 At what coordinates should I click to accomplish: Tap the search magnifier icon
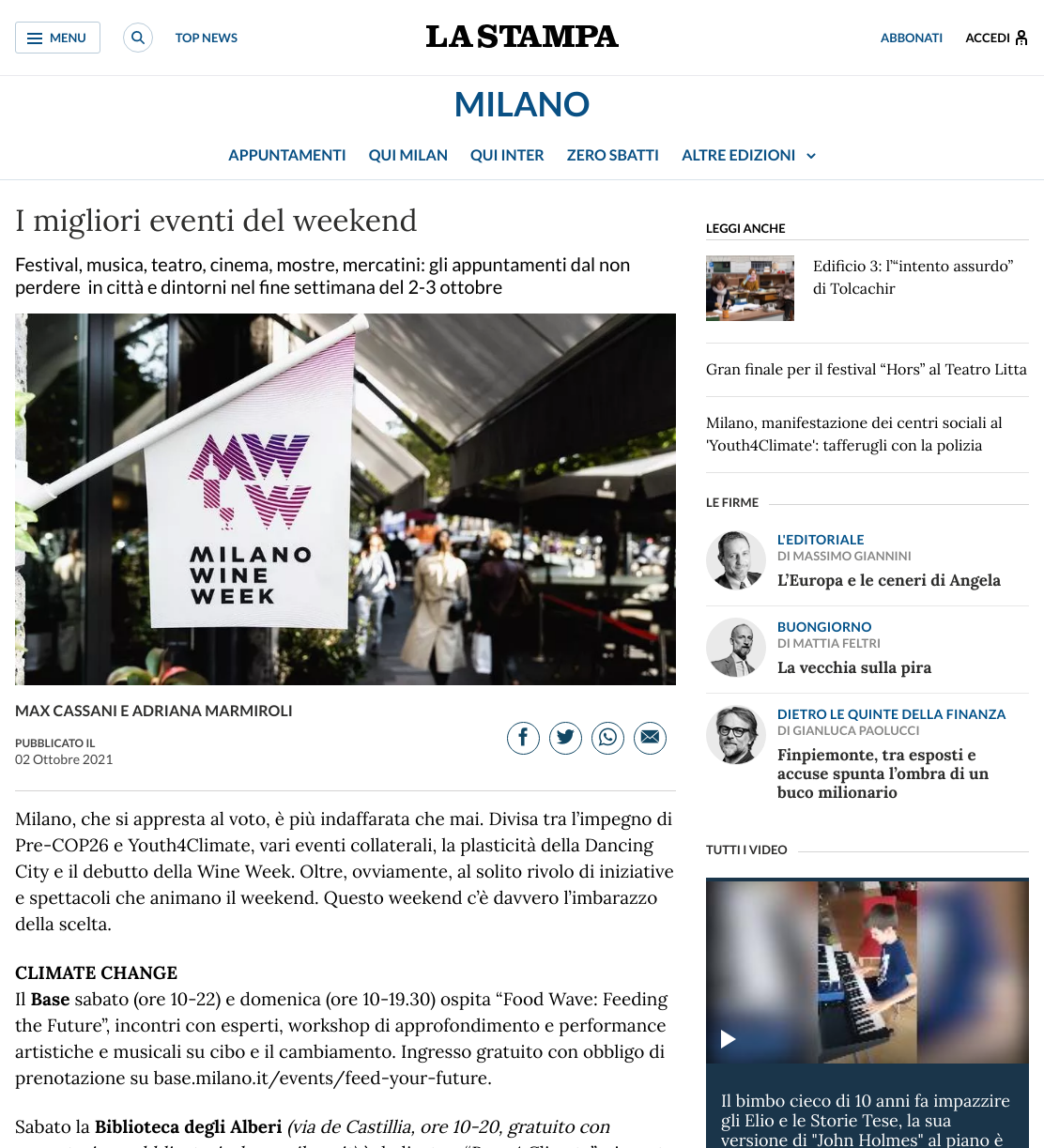coord(138,38)
